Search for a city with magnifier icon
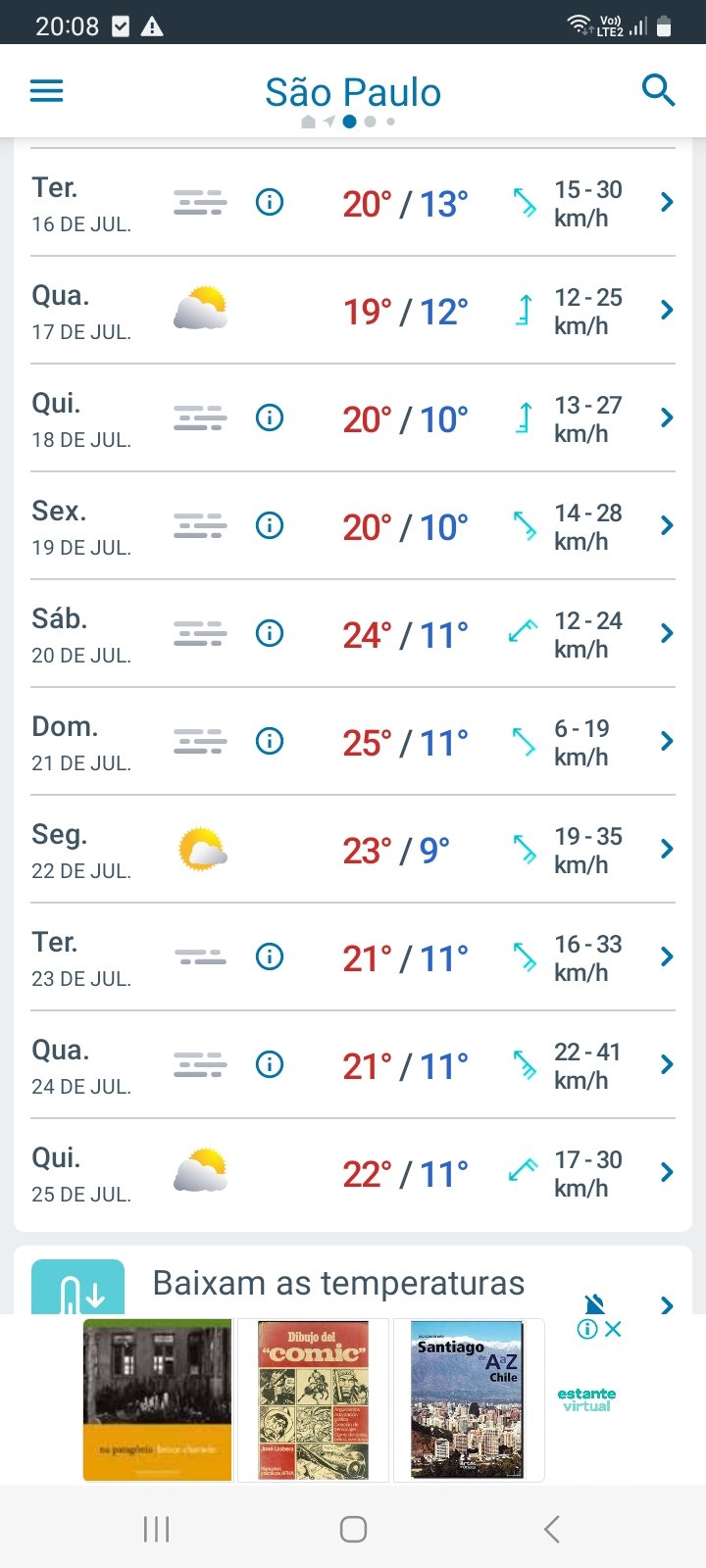This screenshot has height=1568, width=706. tap(658, 90)
